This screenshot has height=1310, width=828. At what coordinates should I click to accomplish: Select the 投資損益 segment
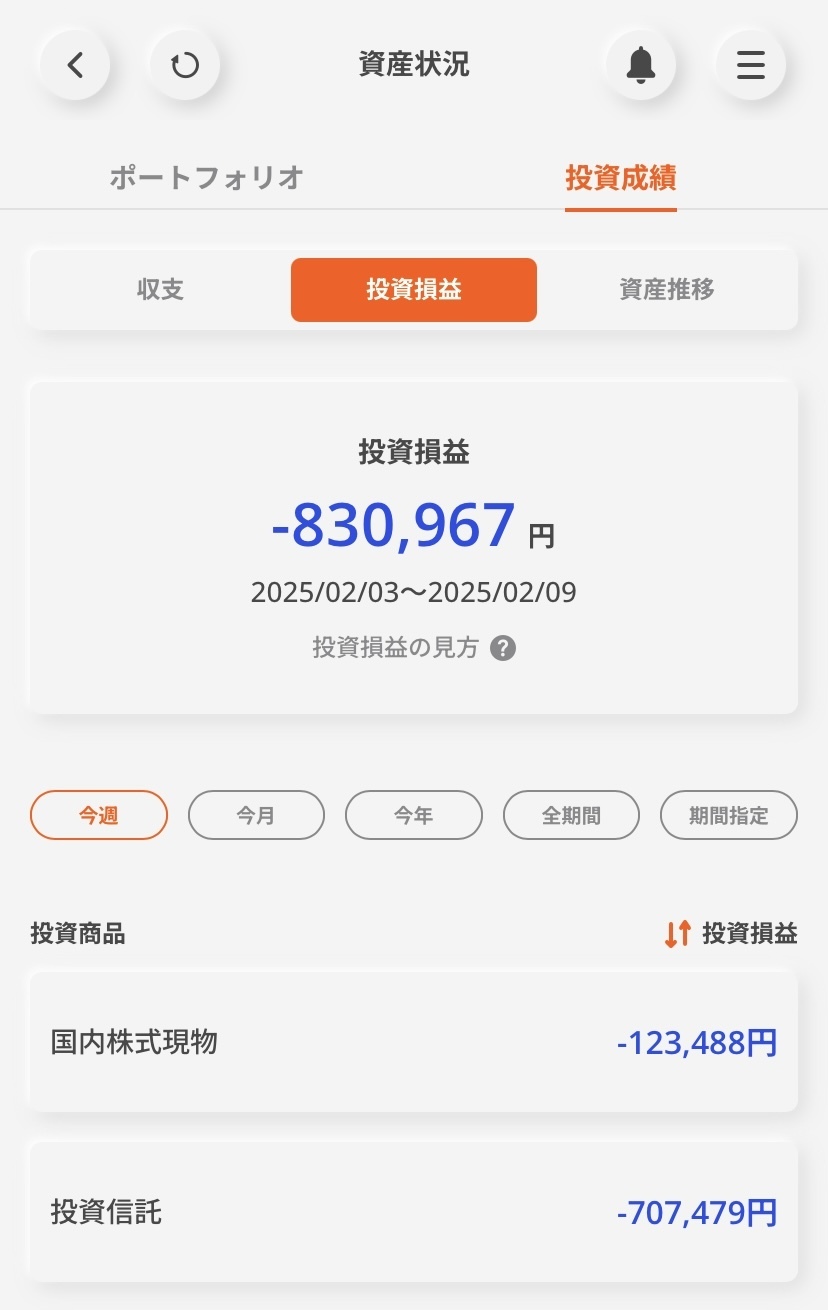[x=413, y=290]
